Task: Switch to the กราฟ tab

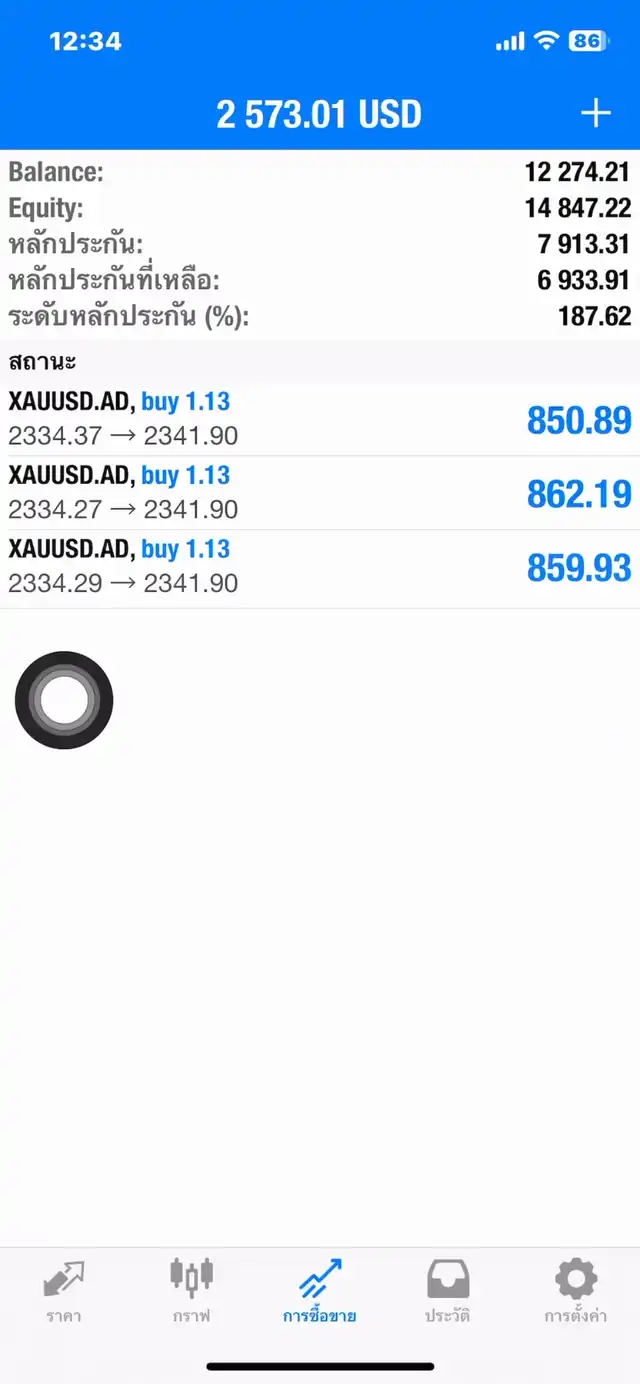Action: tap(191, 1292)
